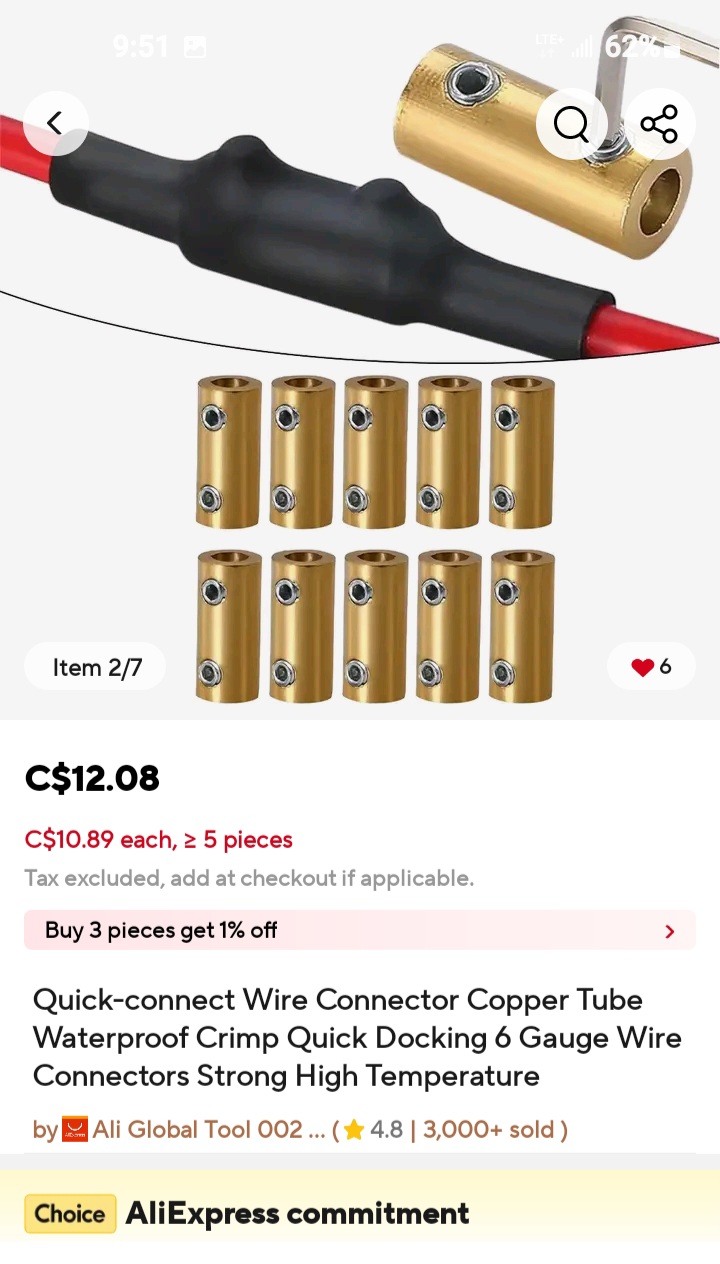The width and height of the screenshot is (720, 1264).
Task: Open the Item 2/7 image indicator
Action: pyautogui.click(x=94, y=667)
